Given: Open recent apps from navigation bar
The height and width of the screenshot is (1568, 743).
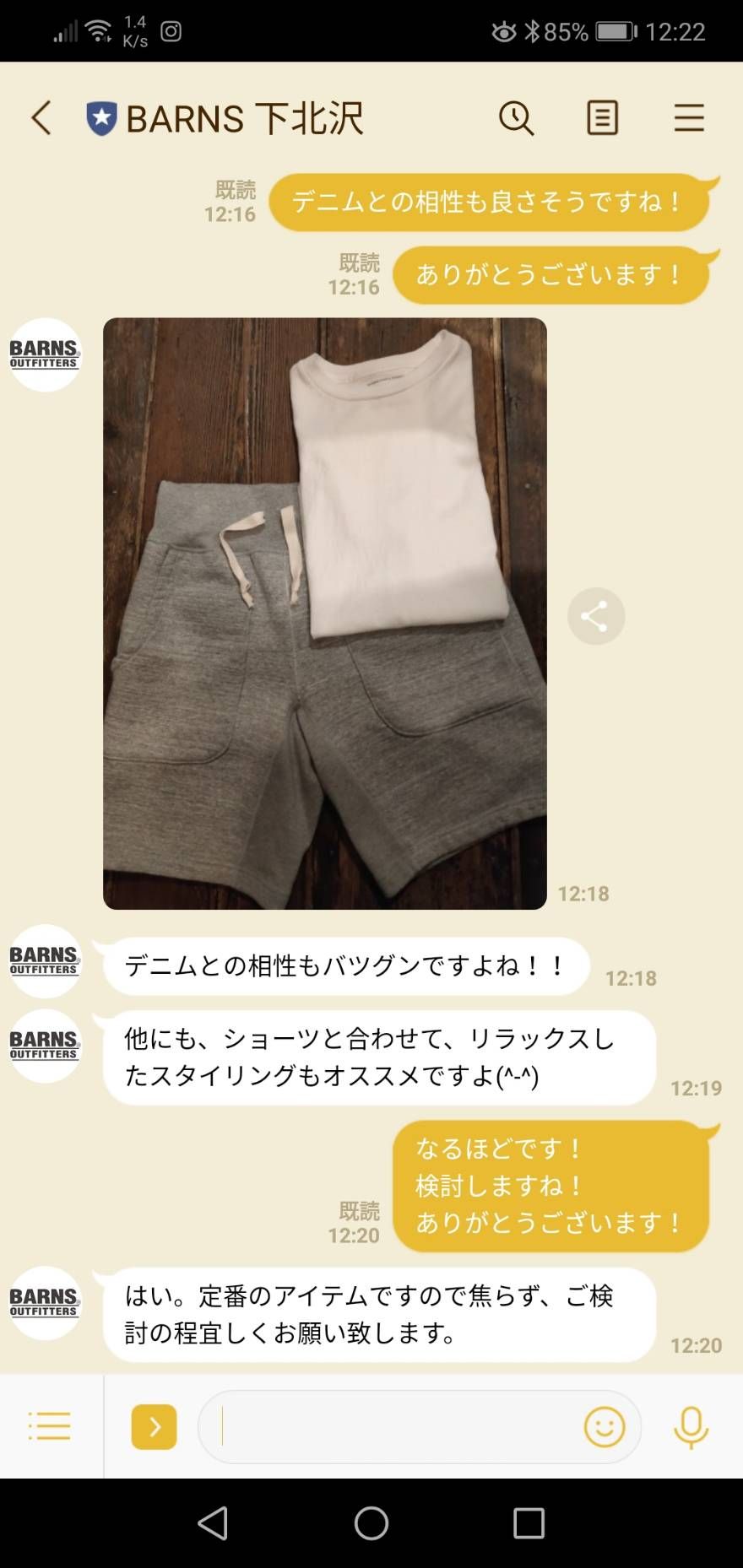Looking at the screenshot, I should (x=529, y=1523).
